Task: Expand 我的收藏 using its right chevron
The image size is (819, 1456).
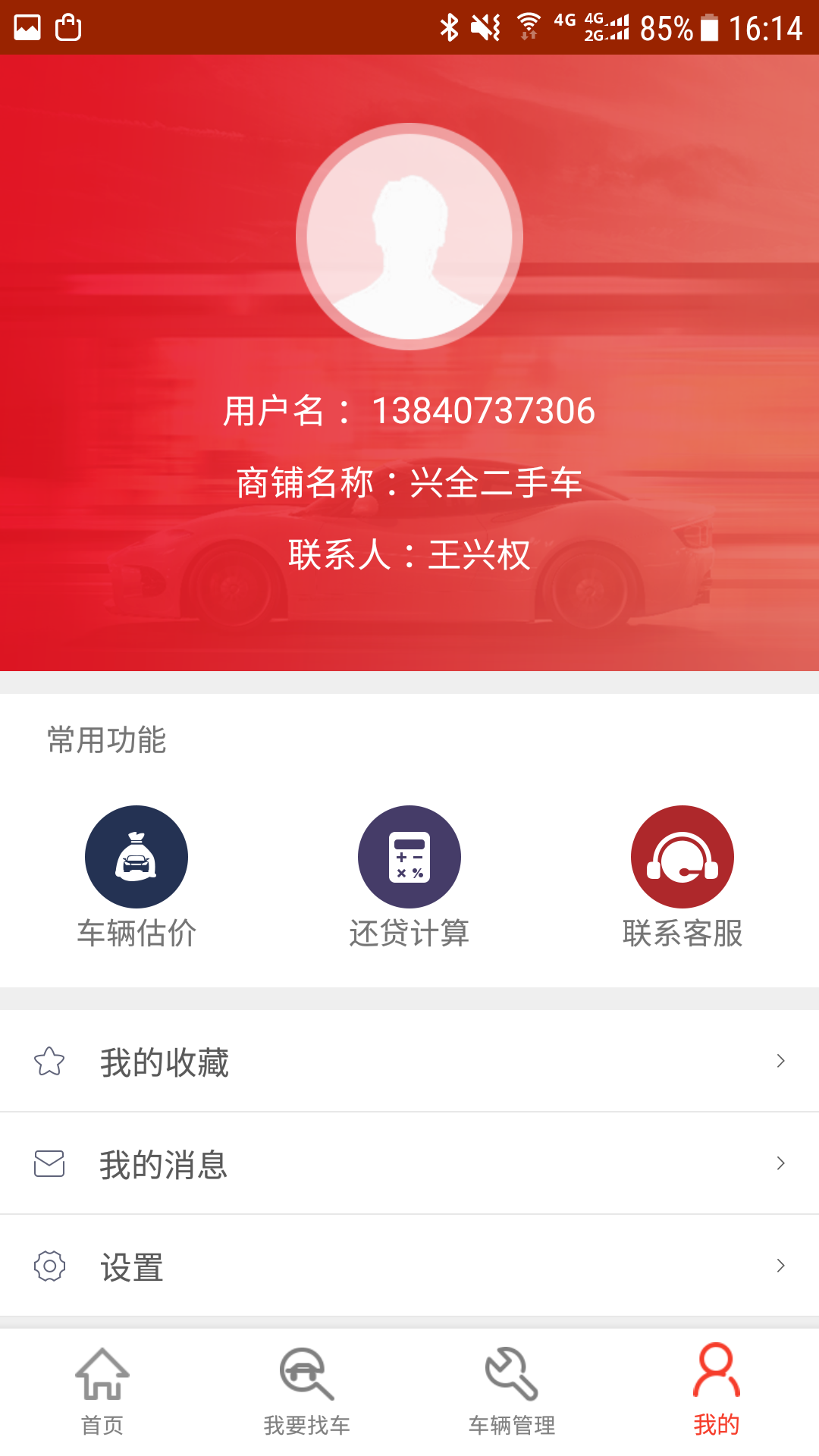Action: tap(780, 1061)
